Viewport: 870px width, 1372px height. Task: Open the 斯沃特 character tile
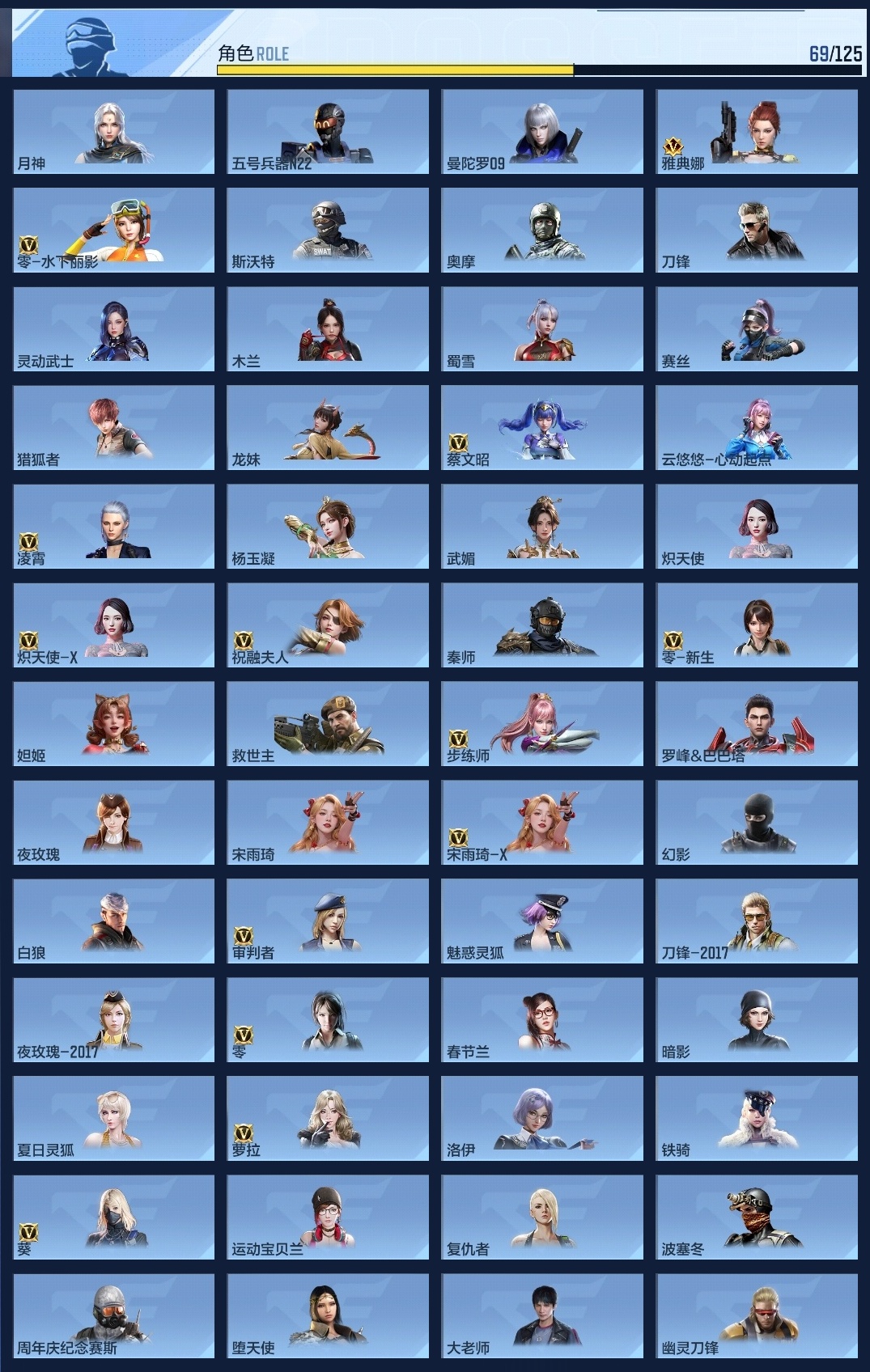pos(328,230)
